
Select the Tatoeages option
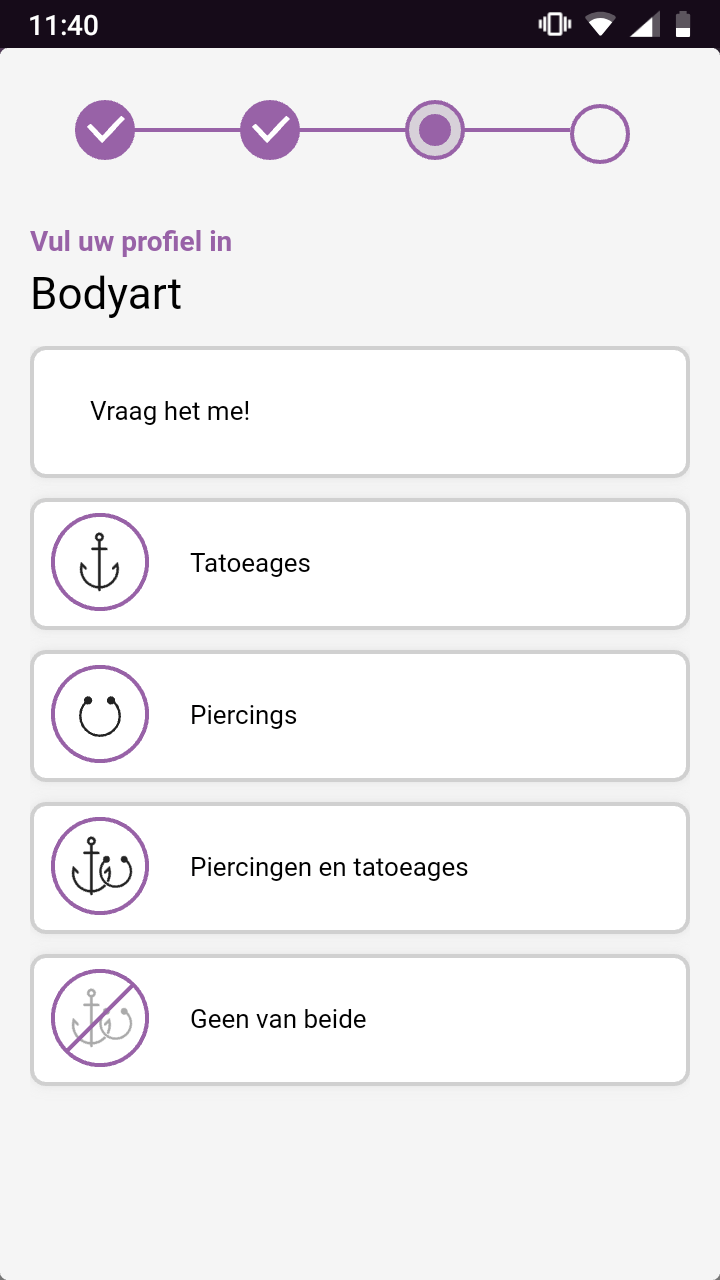(x=360, y=563)
